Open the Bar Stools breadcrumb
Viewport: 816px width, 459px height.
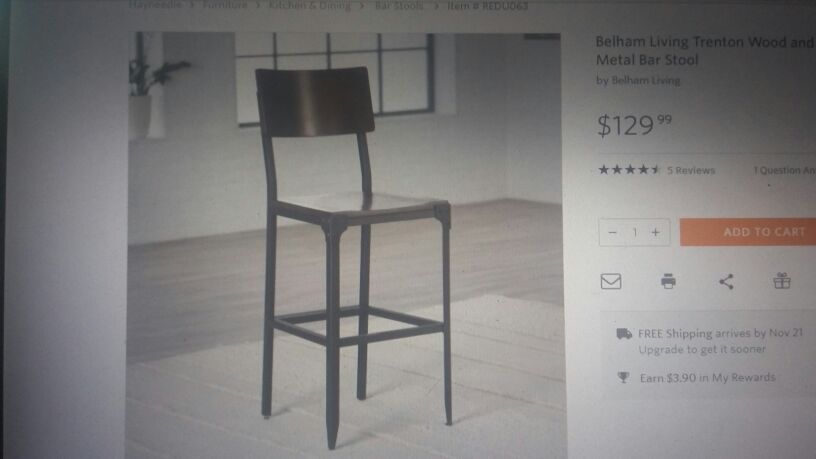tap(399, 6)
